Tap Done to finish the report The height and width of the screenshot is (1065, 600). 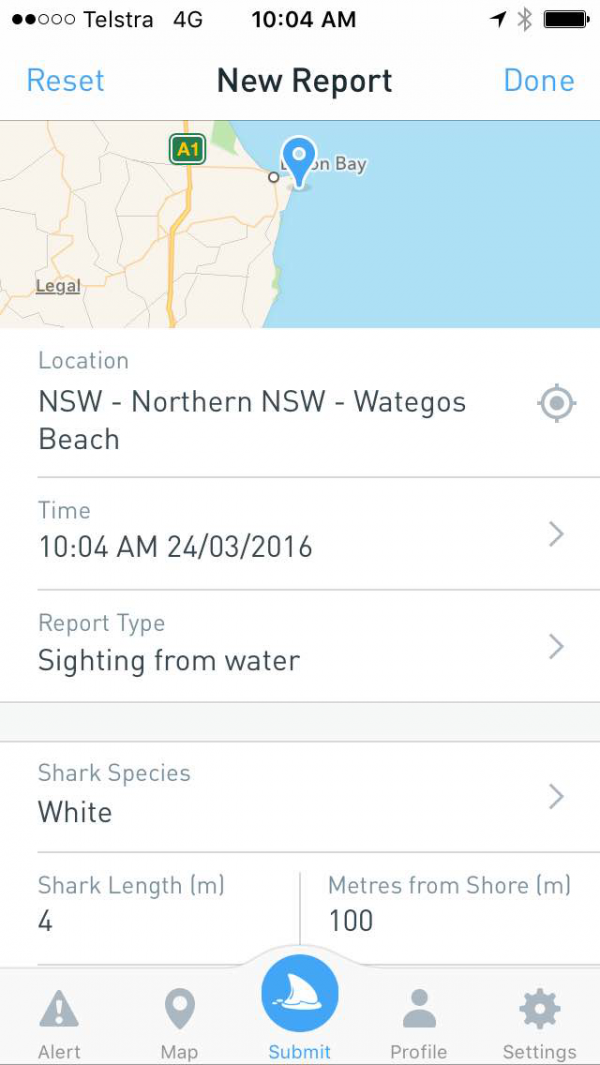[539, 81]
